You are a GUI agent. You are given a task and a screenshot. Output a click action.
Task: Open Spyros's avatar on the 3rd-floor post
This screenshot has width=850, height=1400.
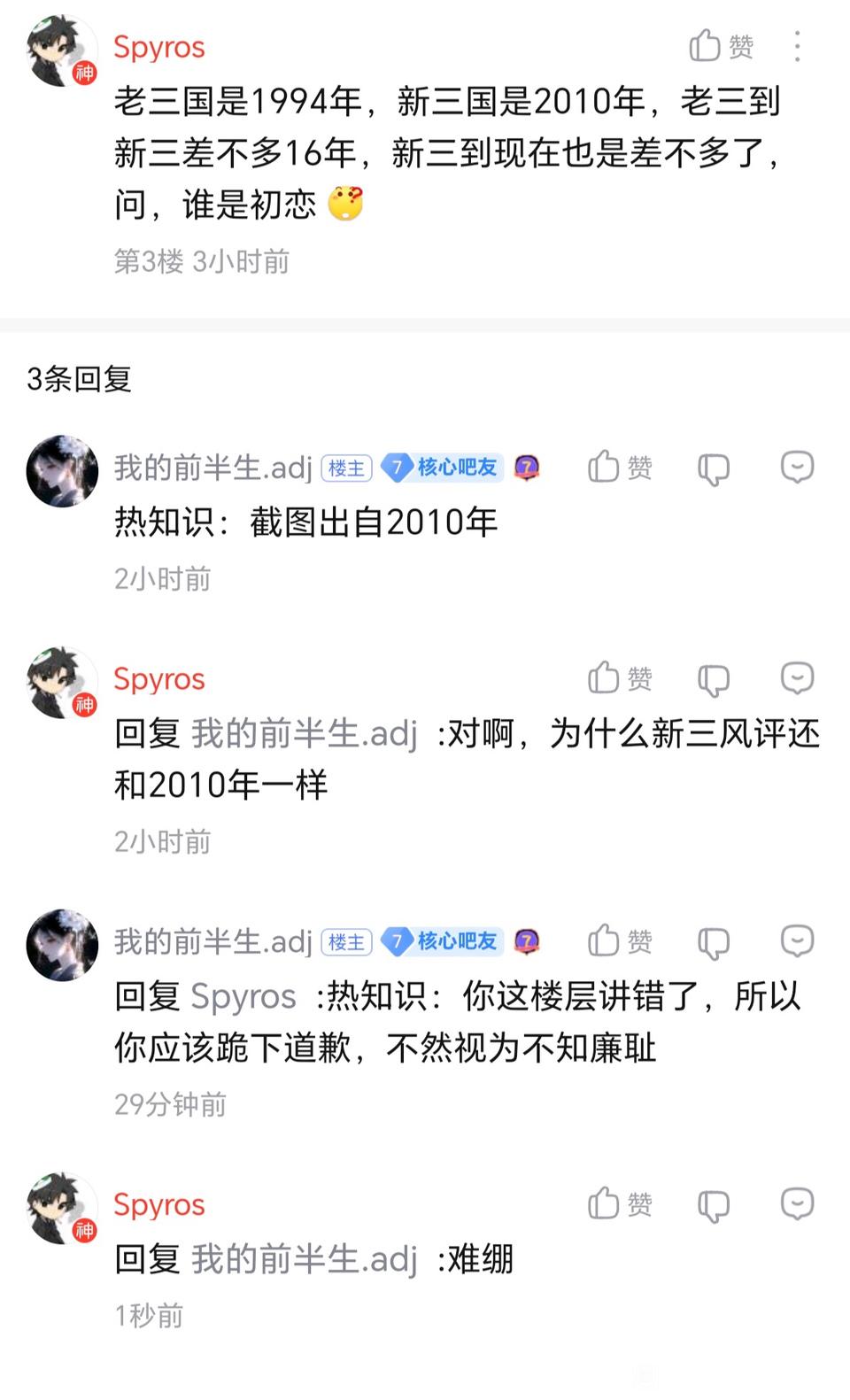[61, 50]
